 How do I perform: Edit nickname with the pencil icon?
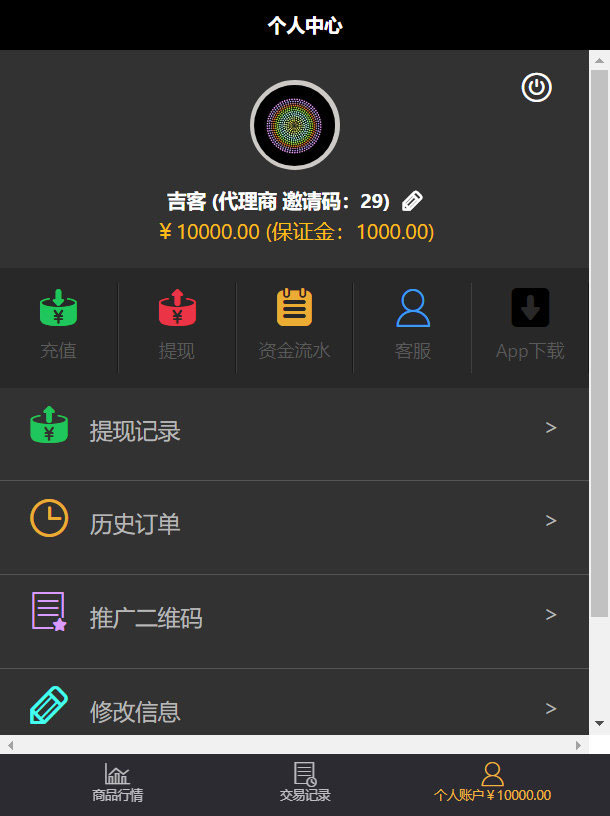412,202
